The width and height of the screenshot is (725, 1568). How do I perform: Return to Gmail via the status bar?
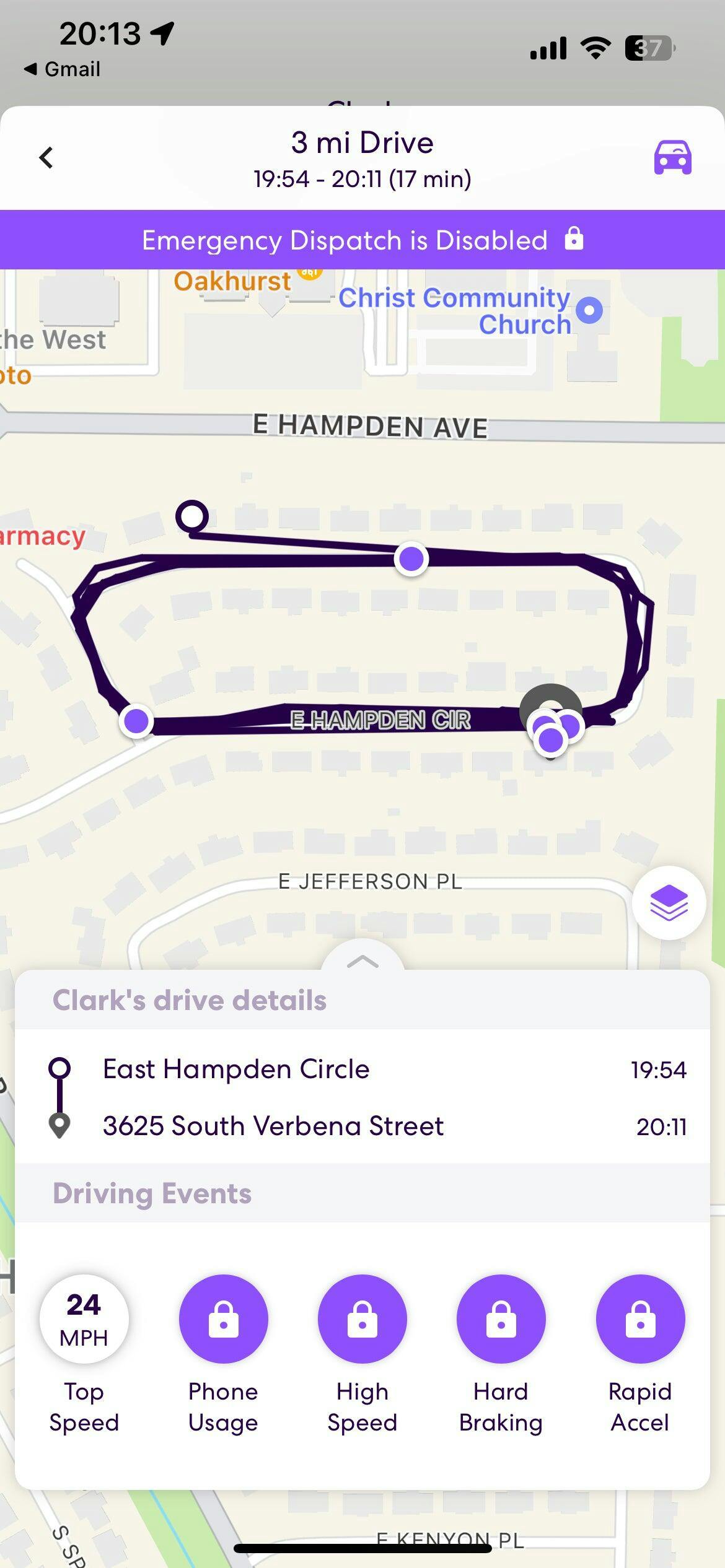coord(62,69)
